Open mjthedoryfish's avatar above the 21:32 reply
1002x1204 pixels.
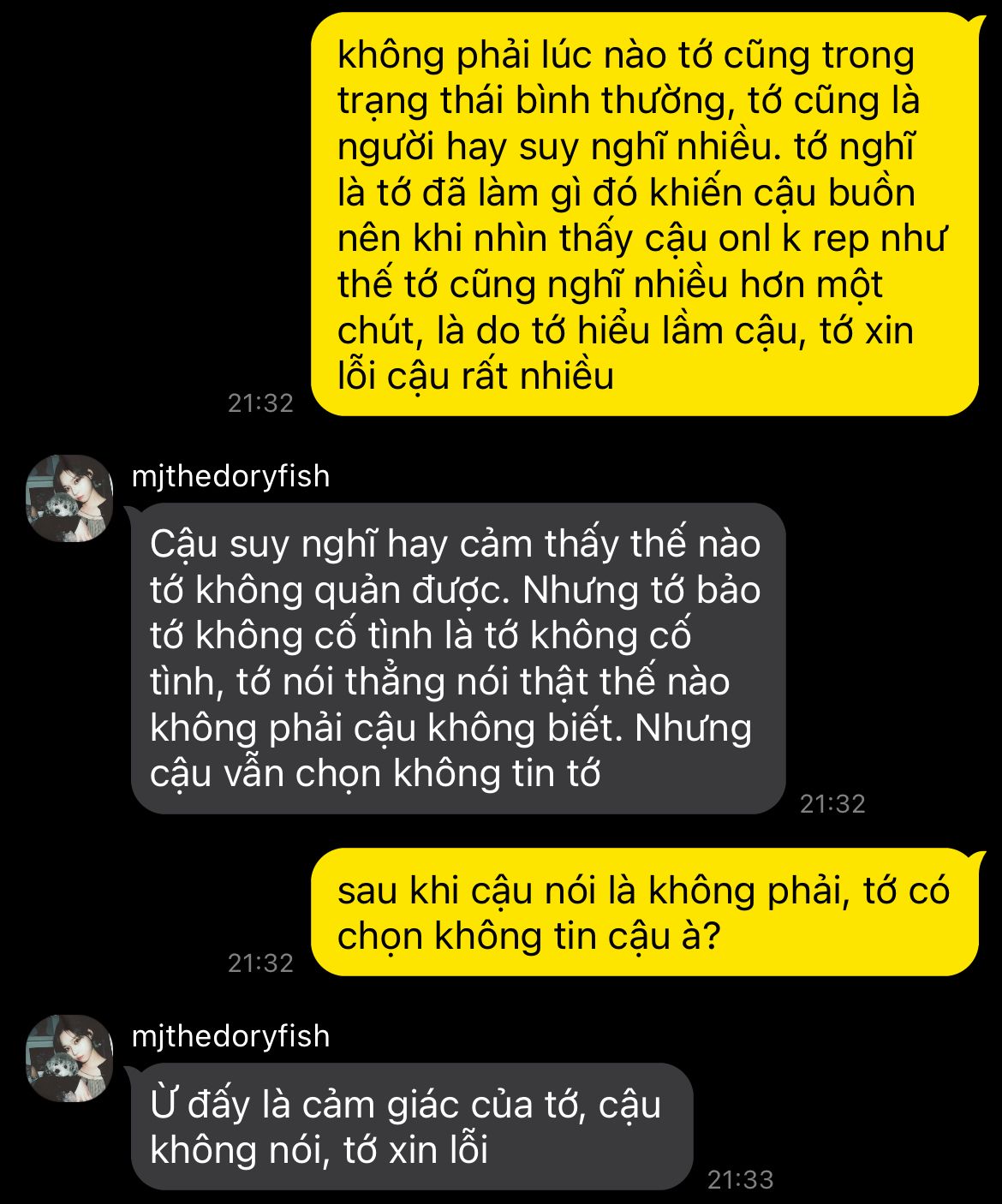(69, 498)
